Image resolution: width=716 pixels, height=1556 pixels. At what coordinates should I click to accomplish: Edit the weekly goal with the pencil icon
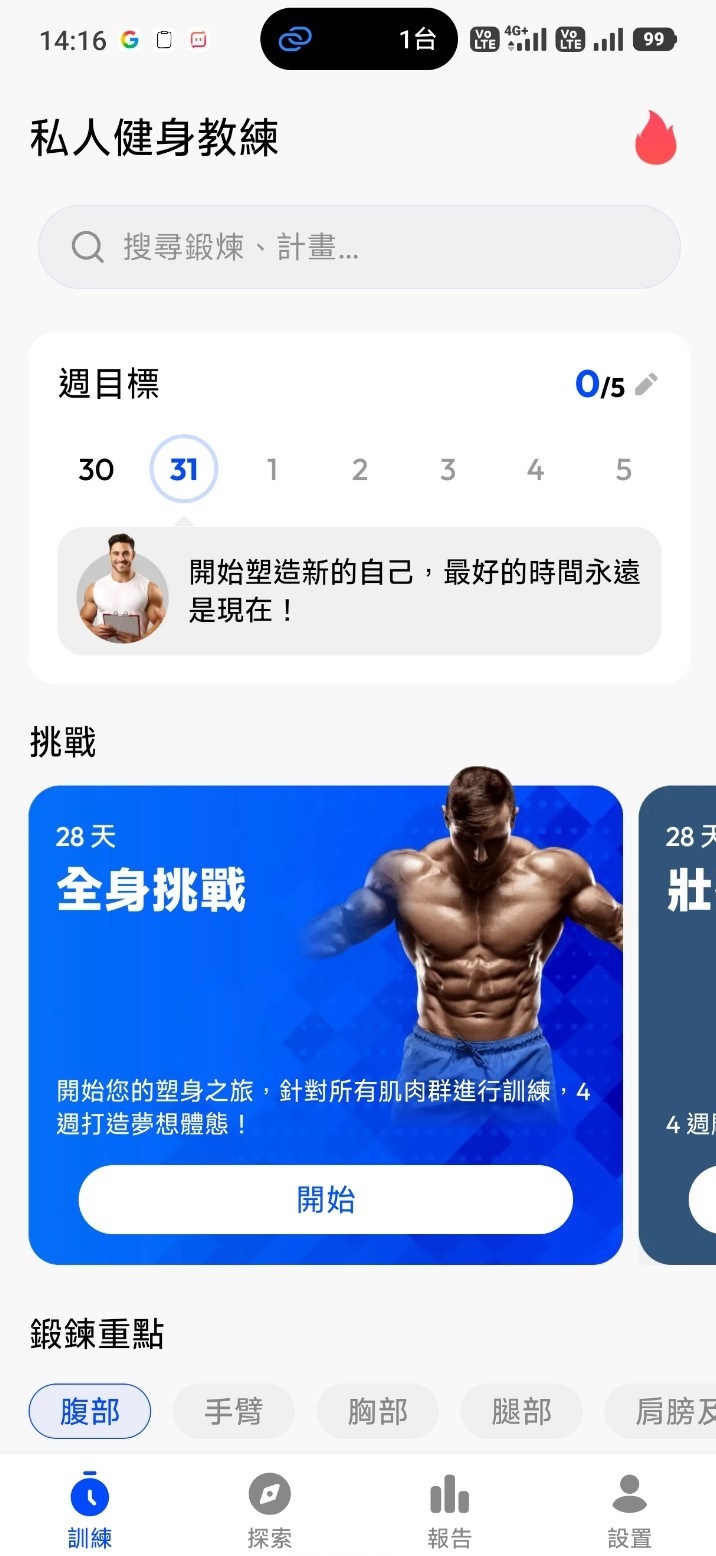(647, 384)
